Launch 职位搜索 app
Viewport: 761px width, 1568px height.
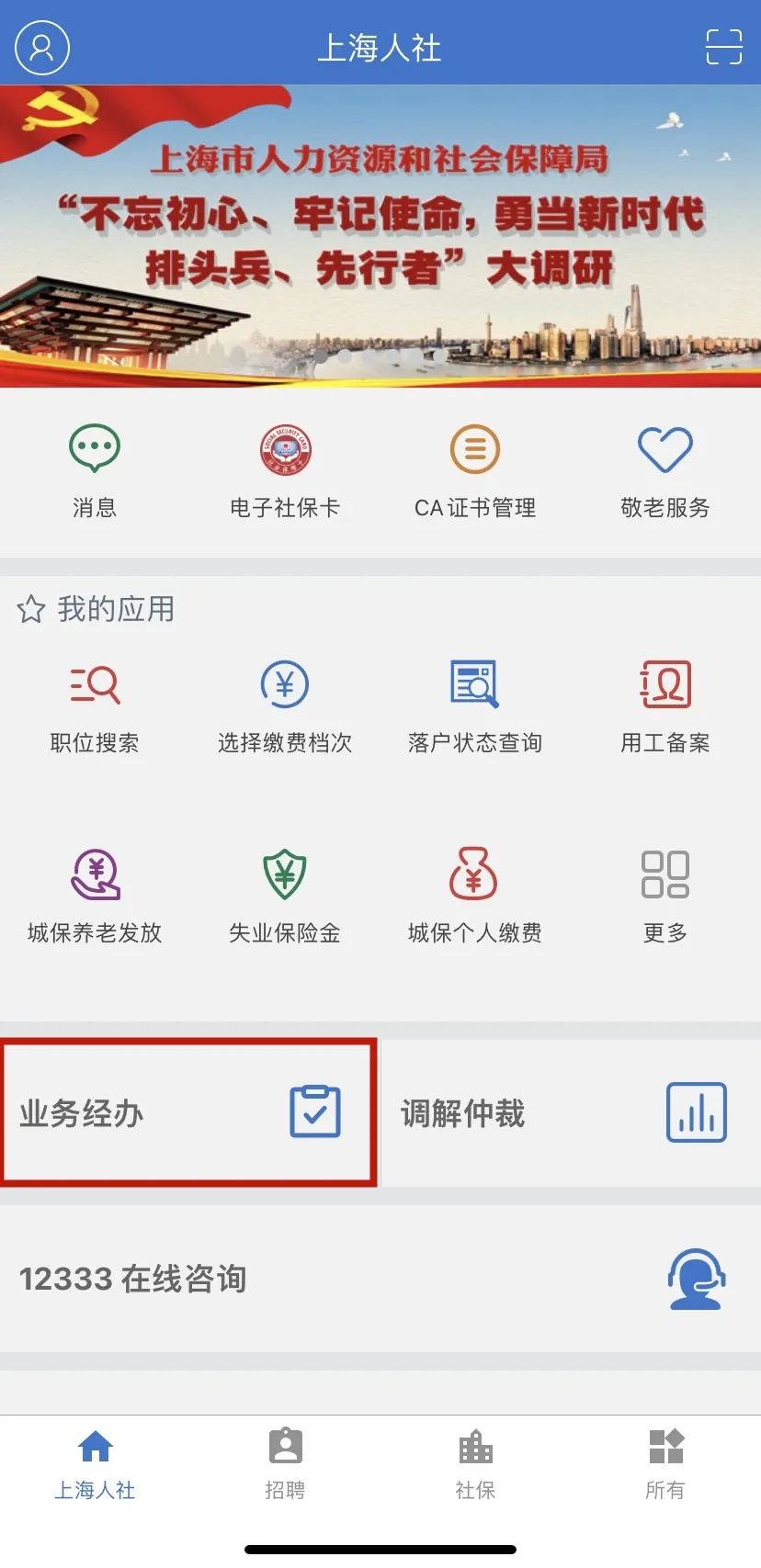[x=95, y=705]
